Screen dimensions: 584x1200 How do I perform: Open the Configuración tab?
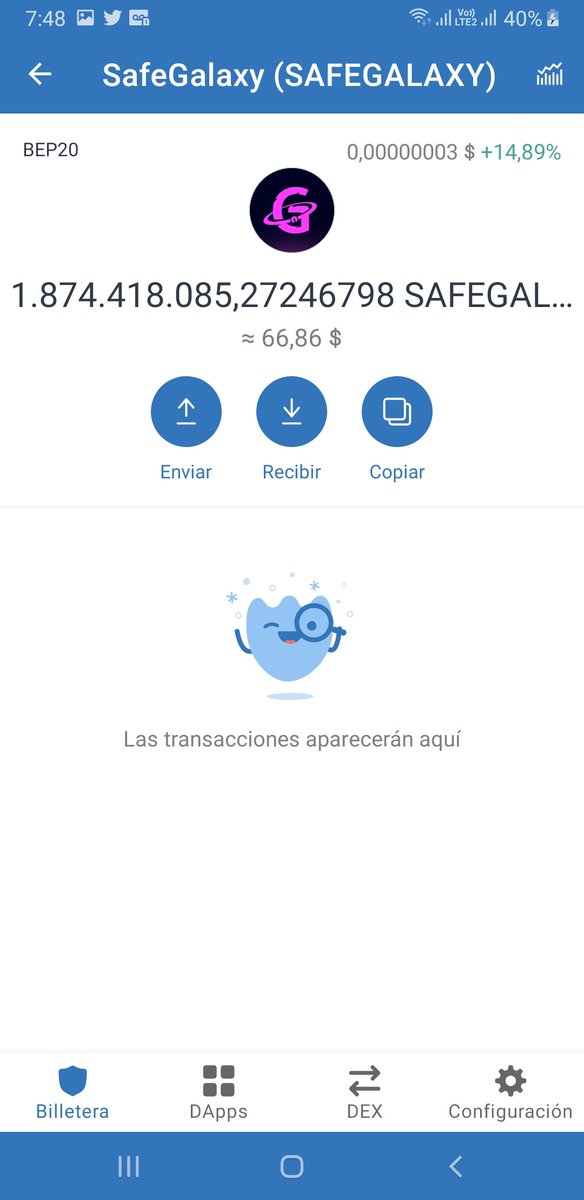(510, 1092)
